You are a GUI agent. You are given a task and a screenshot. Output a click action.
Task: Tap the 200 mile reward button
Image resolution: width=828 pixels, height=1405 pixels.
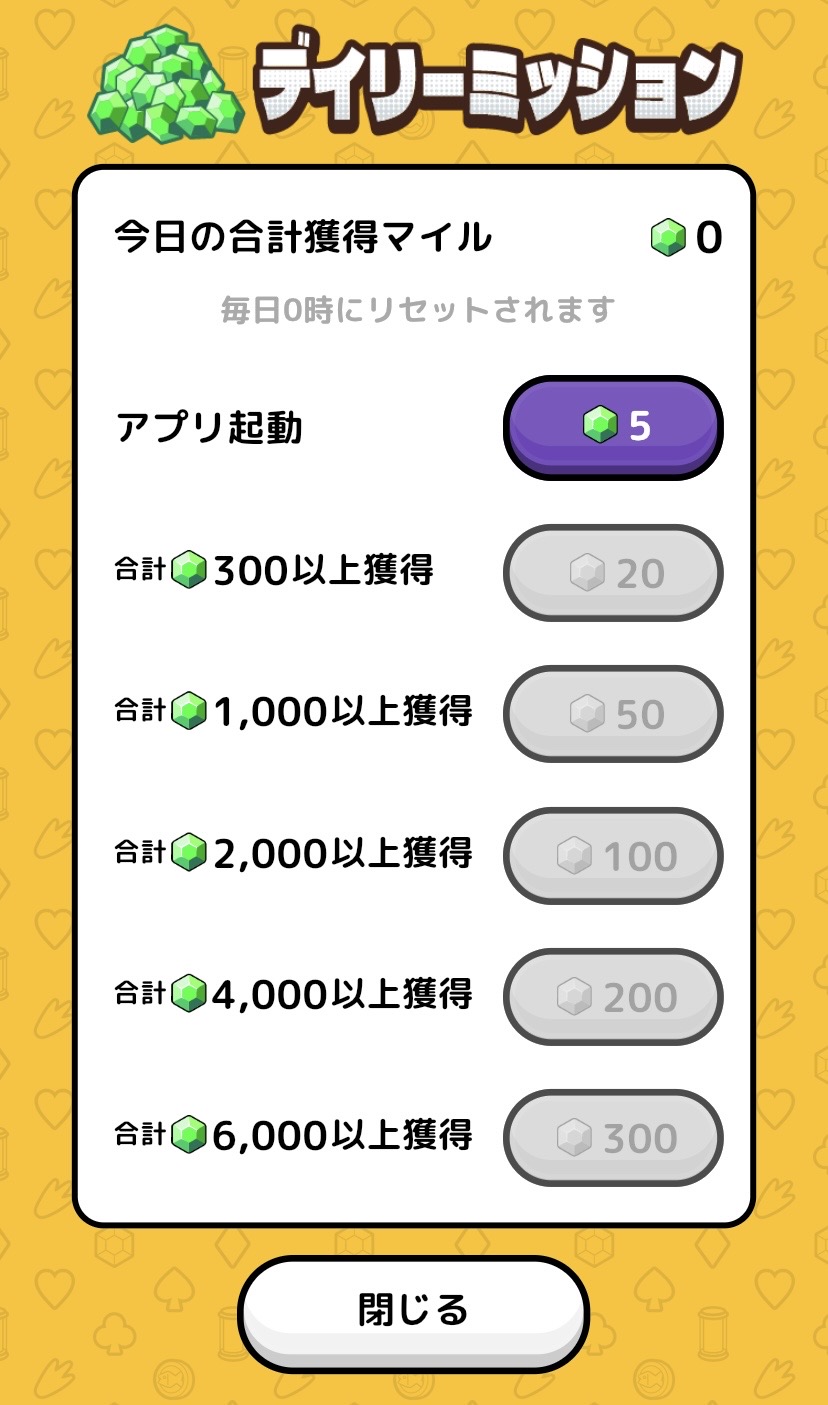click(x=612, y=997)
